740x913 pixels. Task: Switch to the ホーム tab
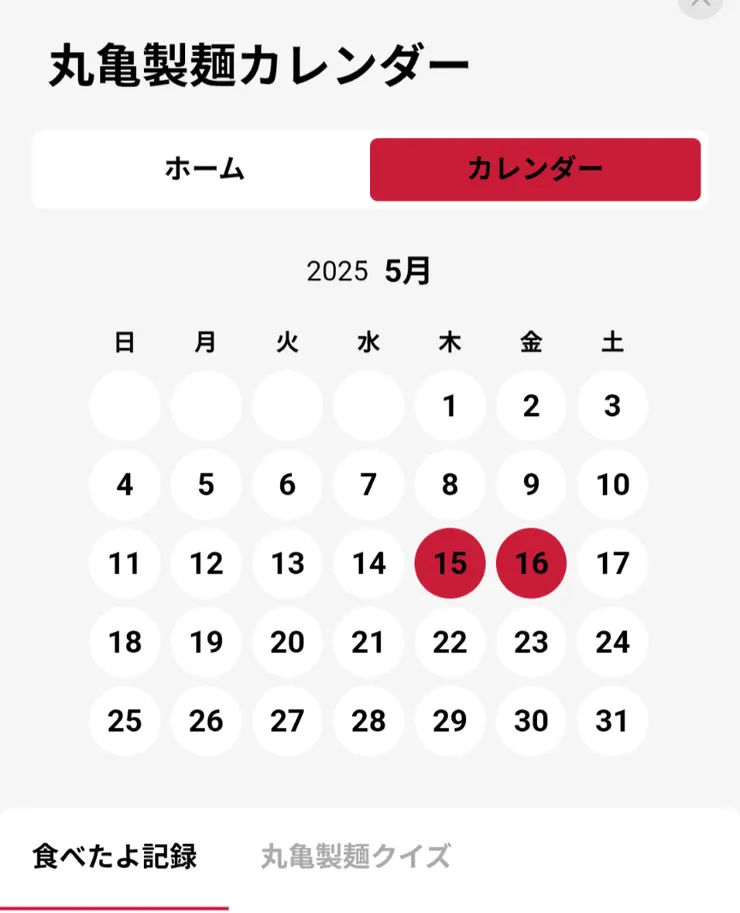pos(200,169)
